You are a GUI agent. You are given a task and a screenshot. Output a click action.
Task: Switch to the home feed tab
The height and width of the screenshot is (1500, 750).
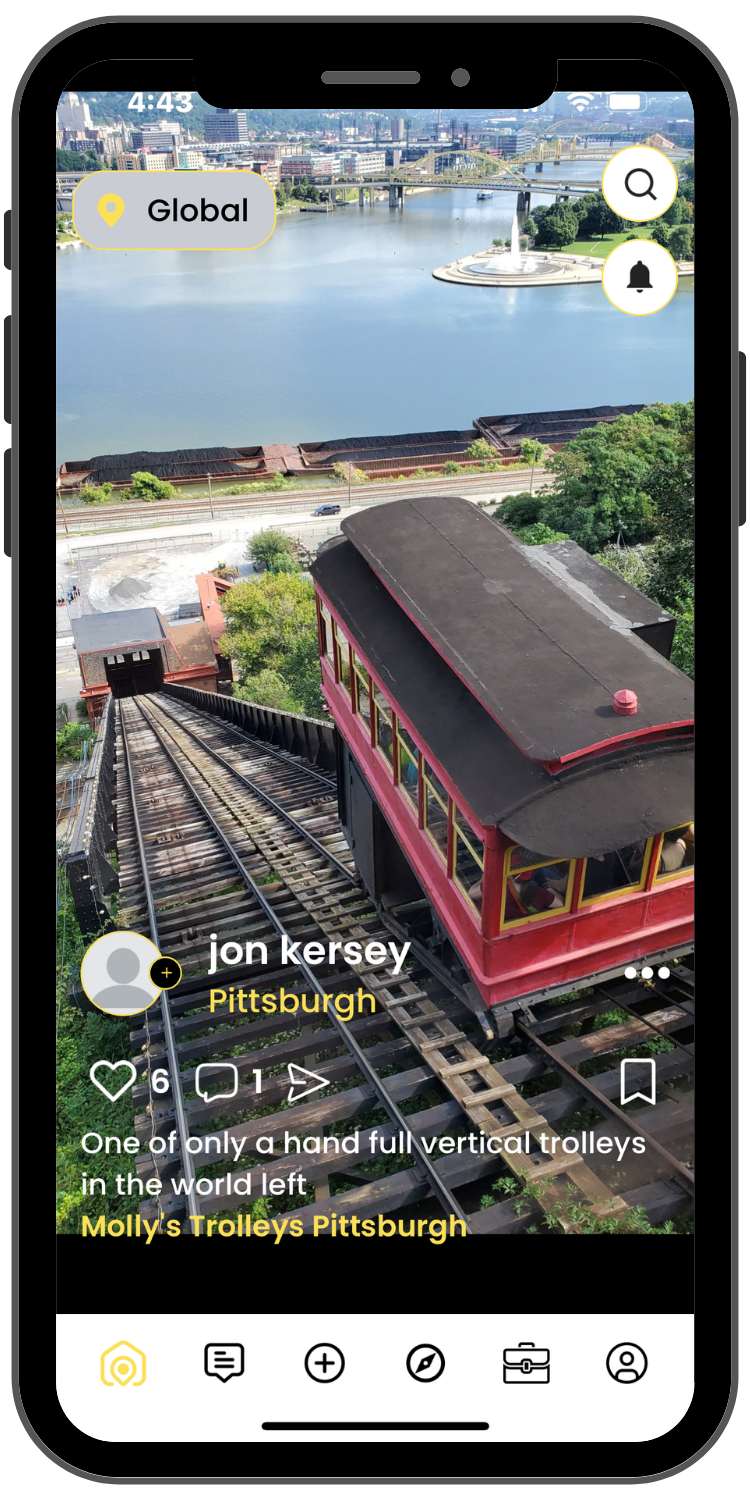[123, 1363]
